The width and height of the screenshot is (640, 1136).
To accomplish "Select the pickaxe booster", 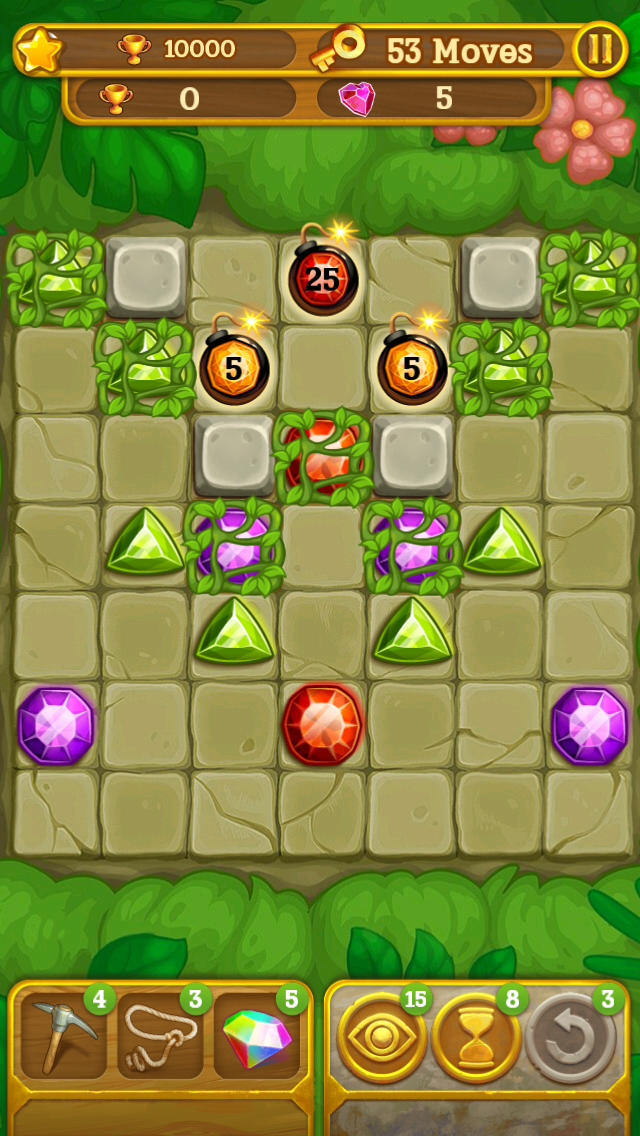I will pos(64,1036).
